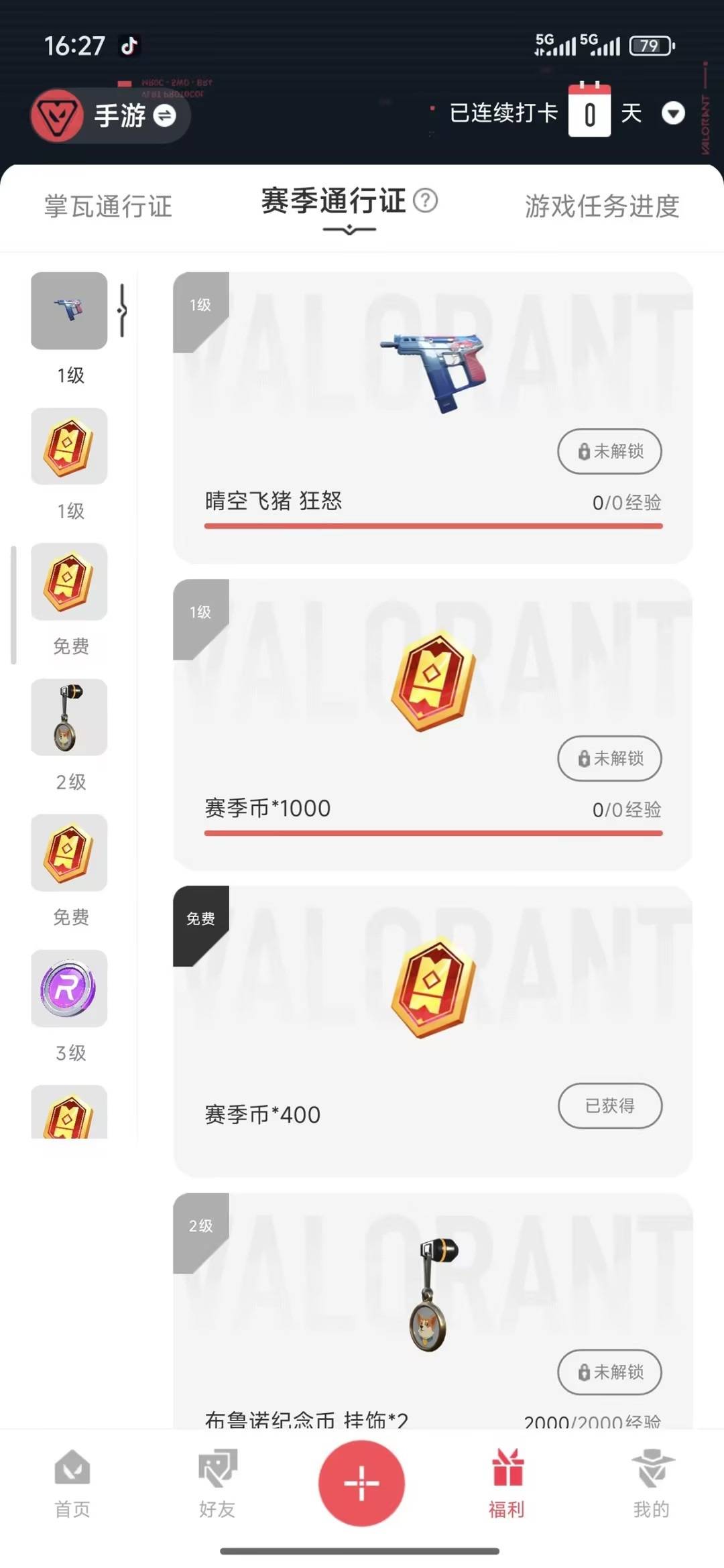Tap 未解锁 on the 布鲁诺纪念币 挂饰 card
724x1568 pixels.
pos(609,1372)
